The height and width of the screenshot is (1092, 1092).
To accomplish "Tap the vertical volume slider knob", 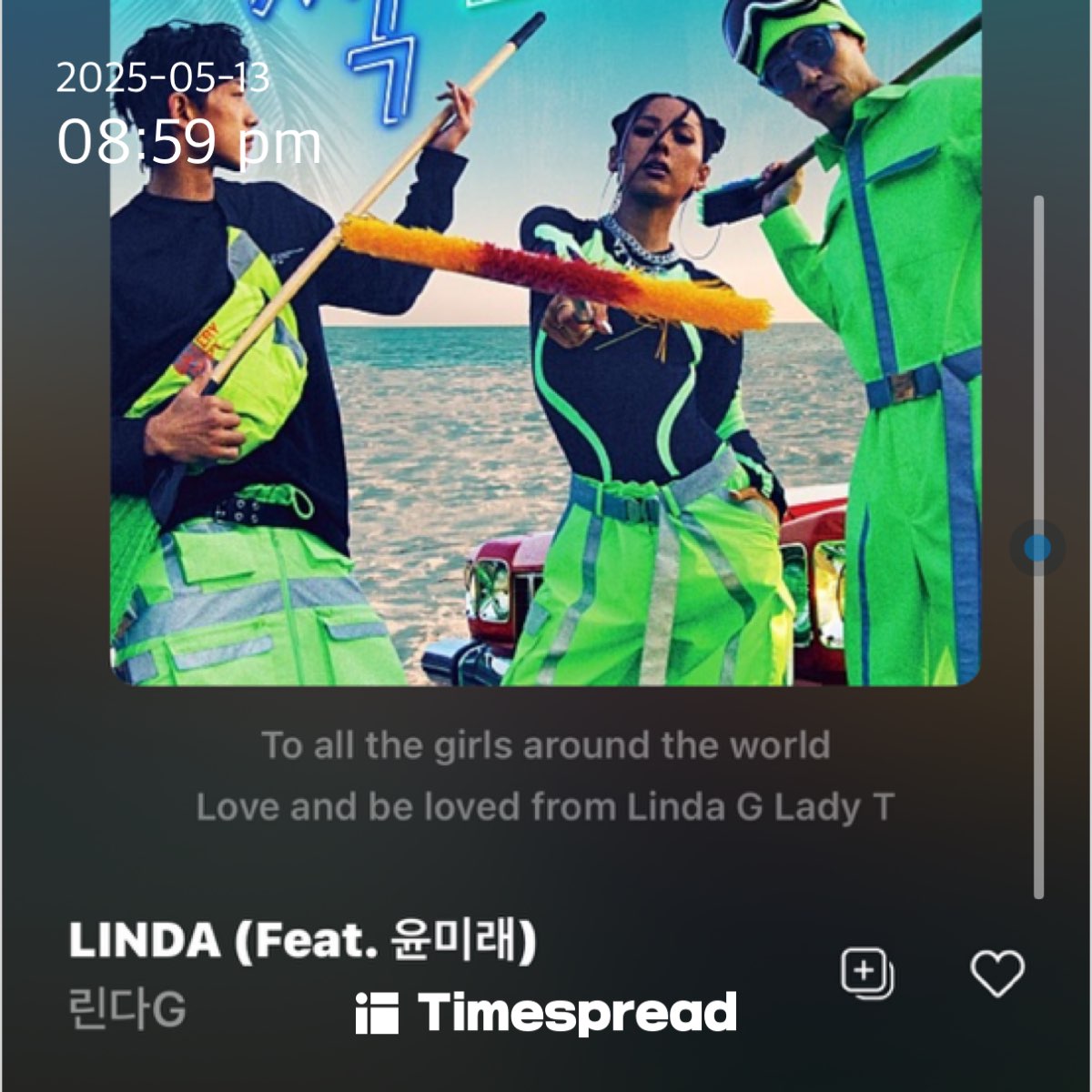I will coord(1037,549).
